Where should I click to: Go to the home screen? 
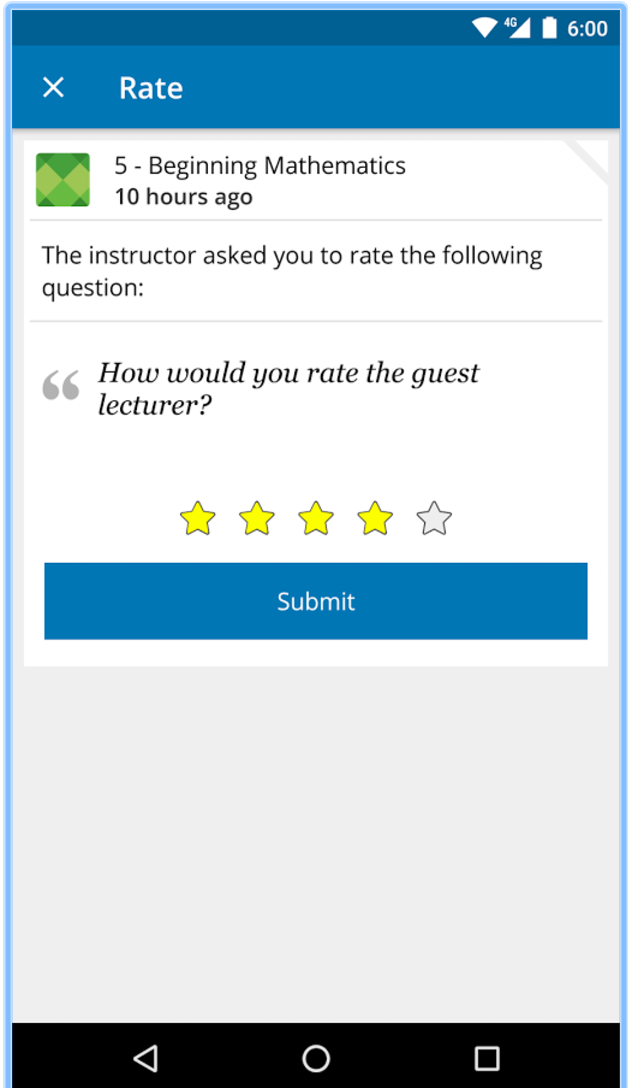[316, 1057]
